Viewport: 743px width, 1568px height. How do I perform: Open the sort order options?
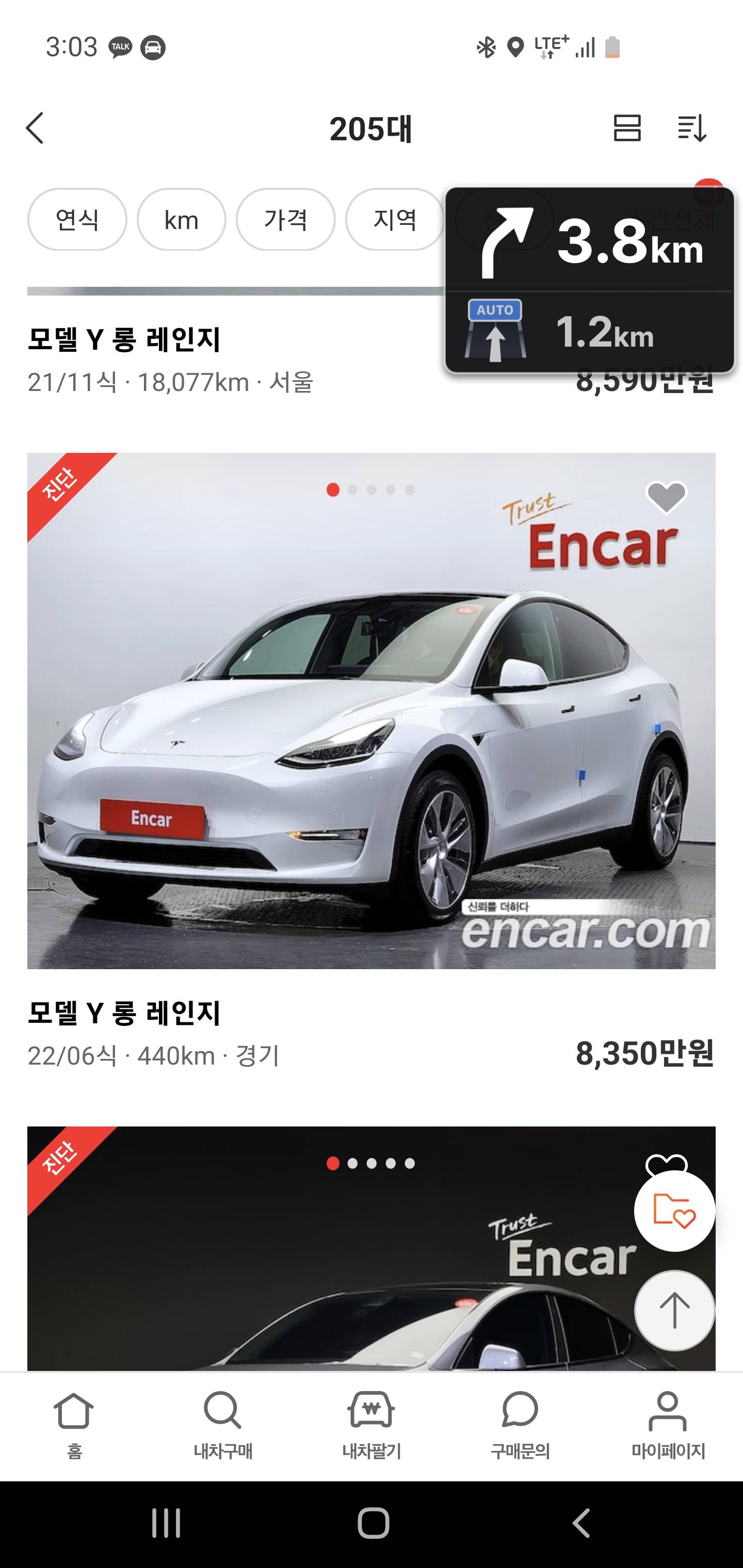point(692,128)
